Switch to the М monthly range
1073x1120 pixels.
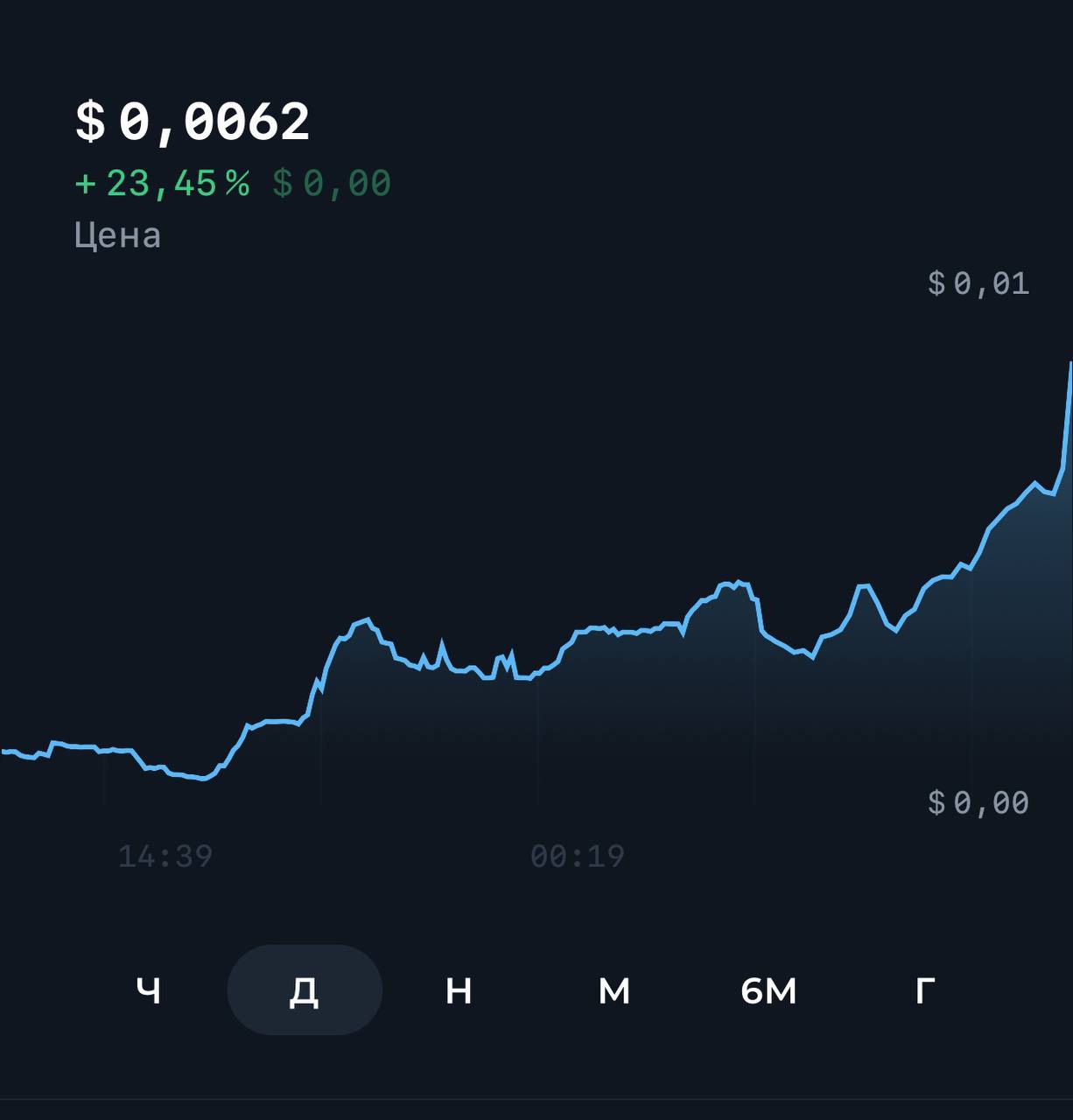coord(614,990)
